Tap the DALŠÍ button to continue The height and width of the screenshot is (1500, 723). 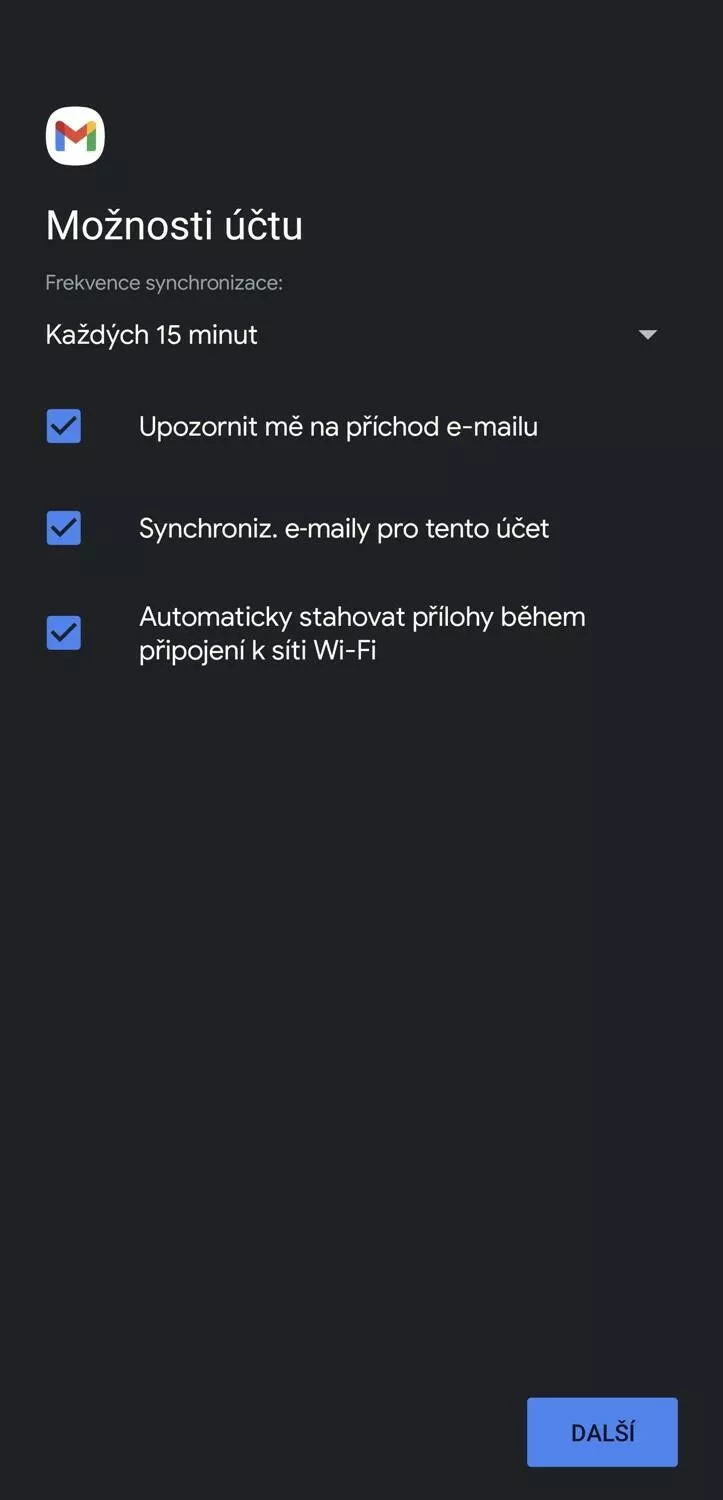click(602, 1432)
